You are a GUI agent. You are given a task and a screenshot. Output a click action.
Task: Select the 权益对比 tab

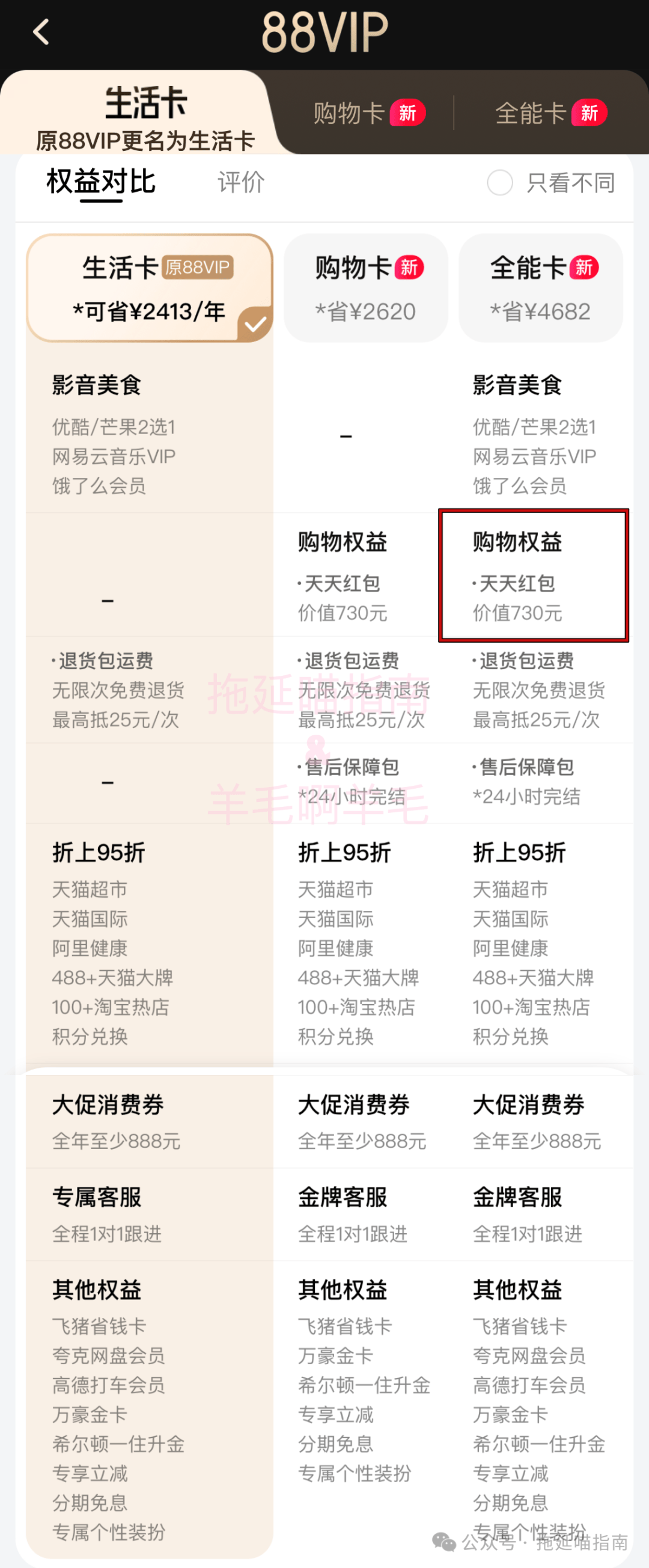101,182
